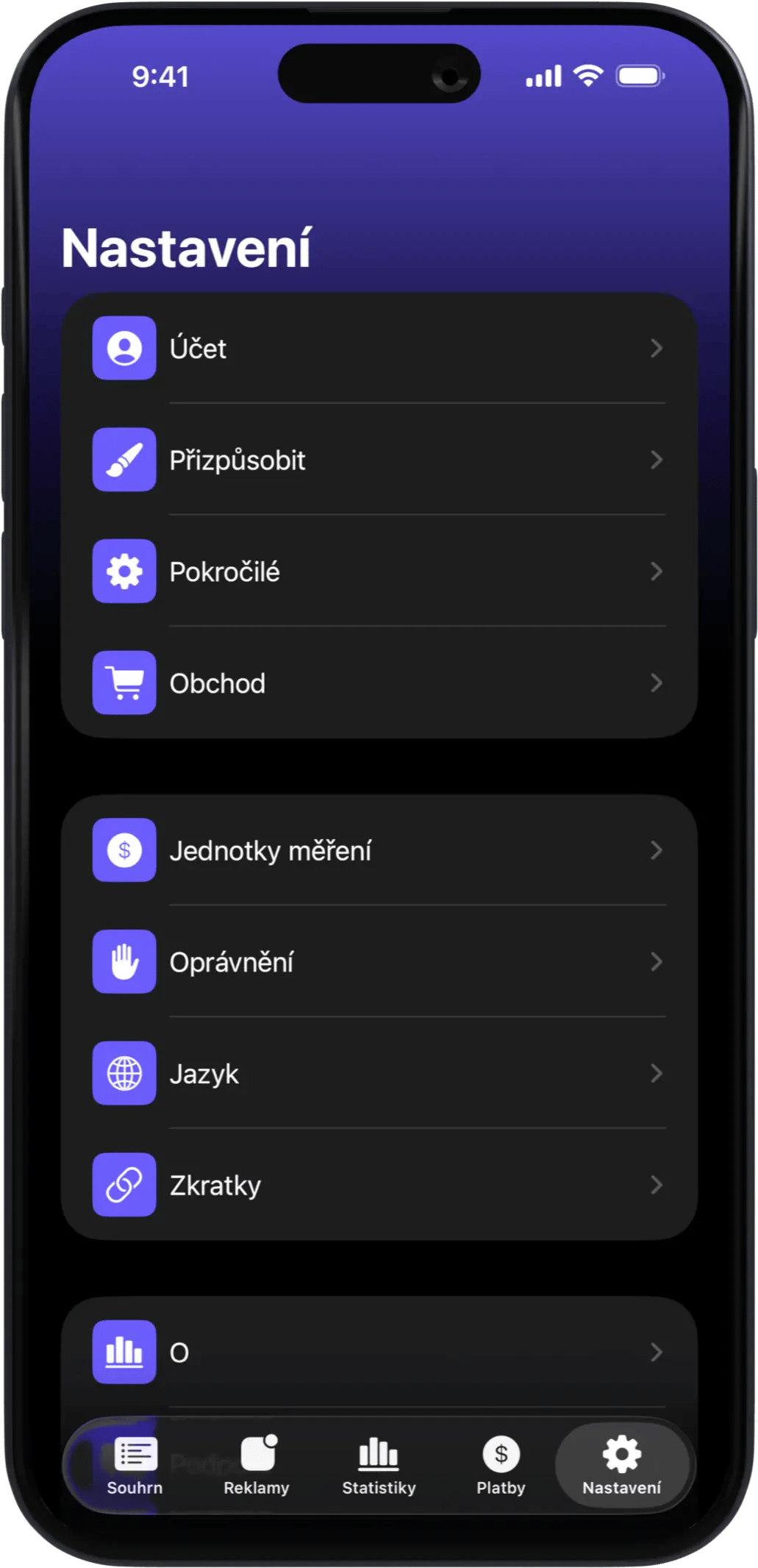Select the Nastavení tab

(x=622, y=1465)
